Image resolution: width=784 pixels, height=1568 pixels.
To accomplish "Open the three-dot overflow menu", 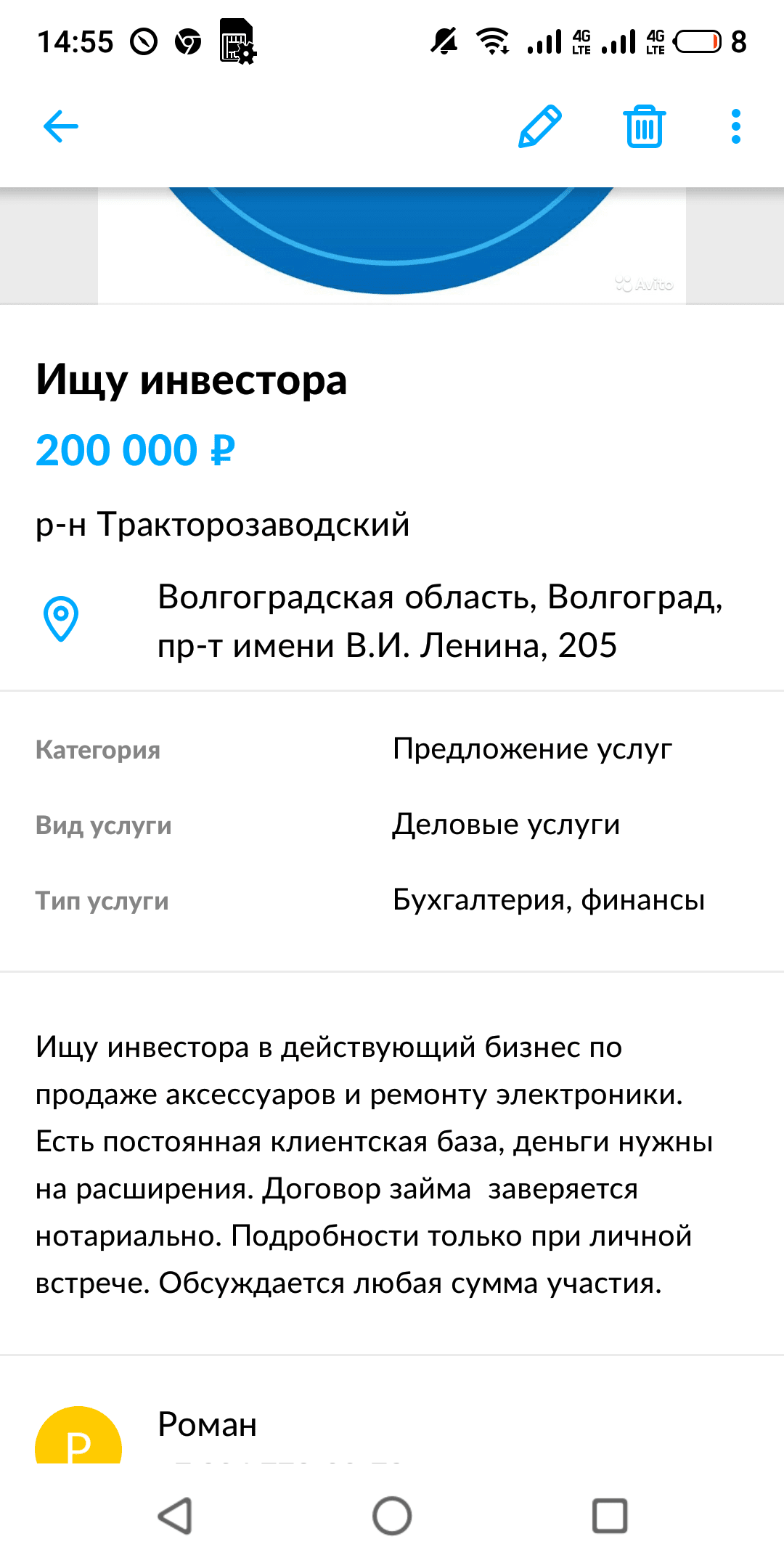I will click(736, 127).
